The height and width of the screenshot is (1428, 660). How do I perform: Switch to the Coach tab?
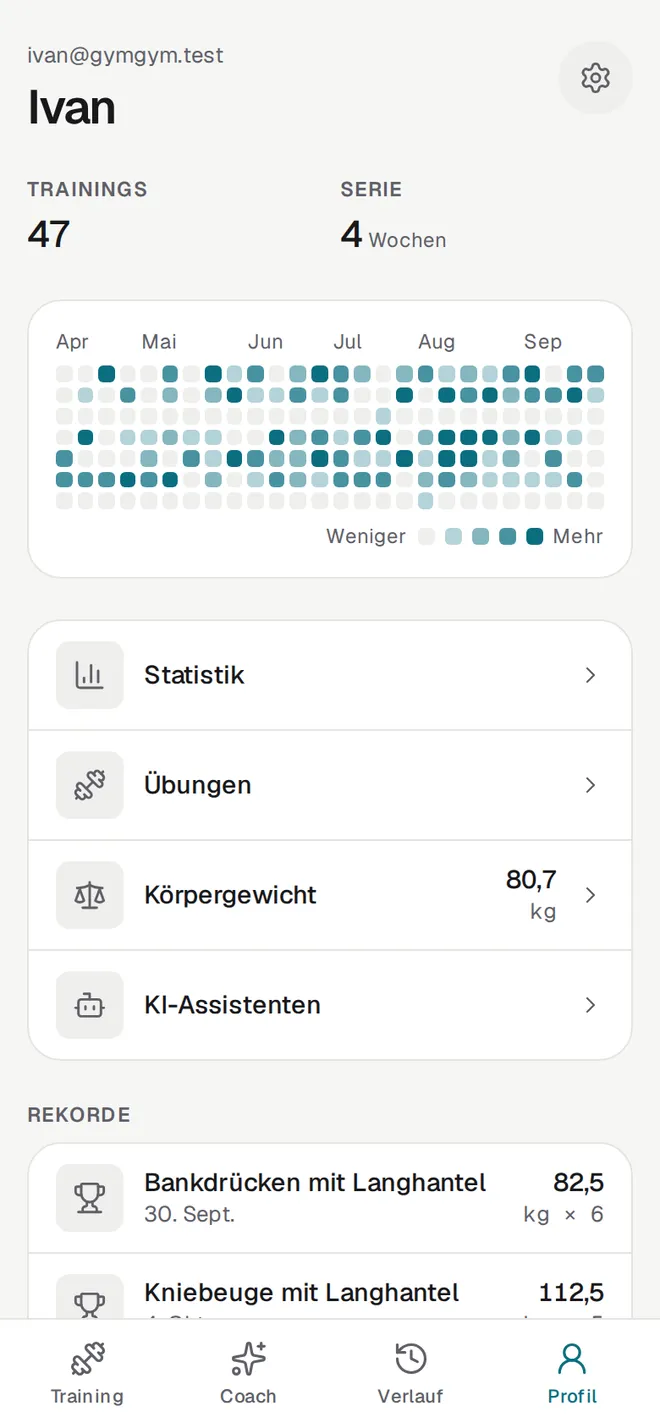pos(248,1375)
